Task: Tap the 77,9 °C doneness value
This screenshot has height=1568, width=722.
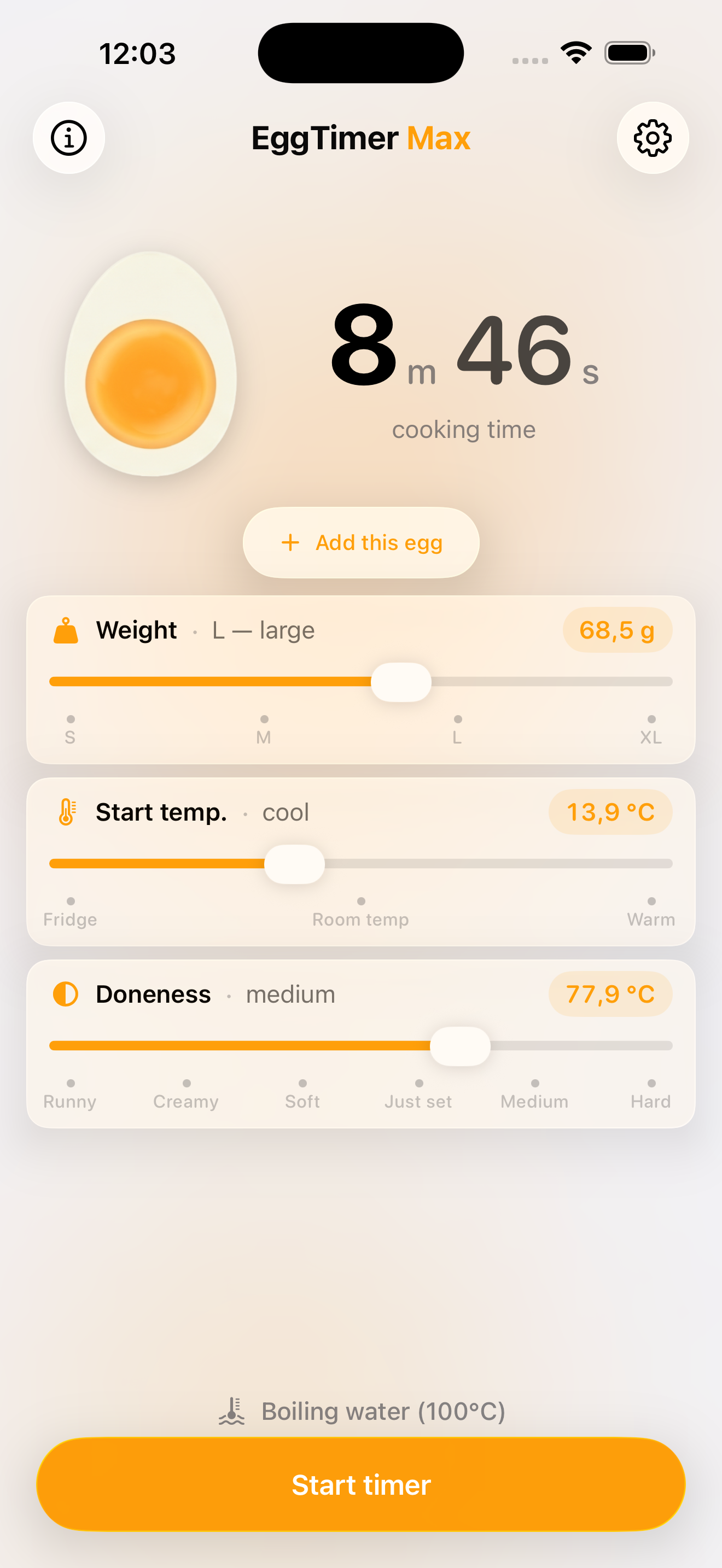Action: click(610, 994)
